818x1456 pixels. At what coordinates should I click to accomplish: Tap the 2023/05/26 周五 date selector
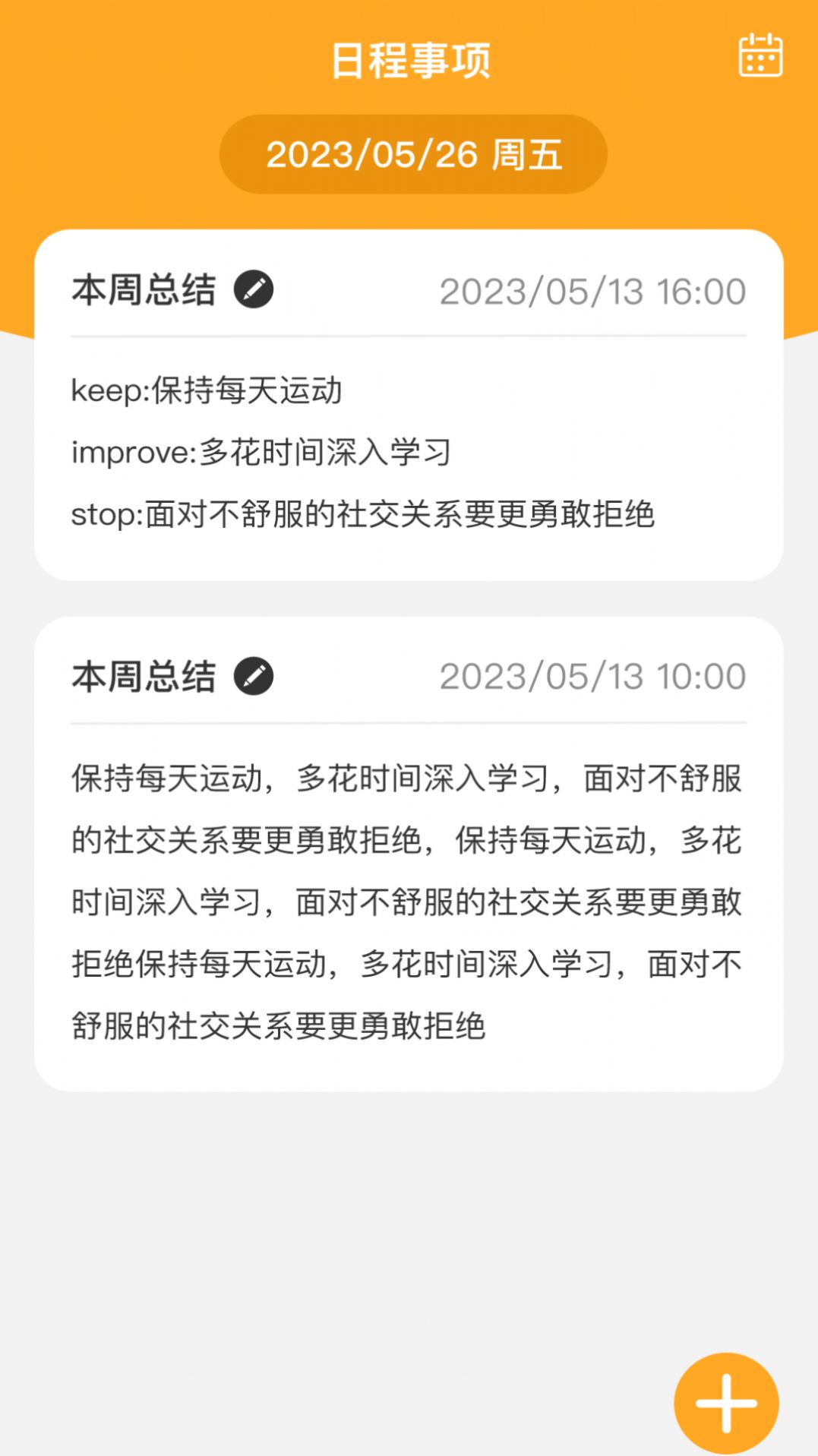coord(413,154)
